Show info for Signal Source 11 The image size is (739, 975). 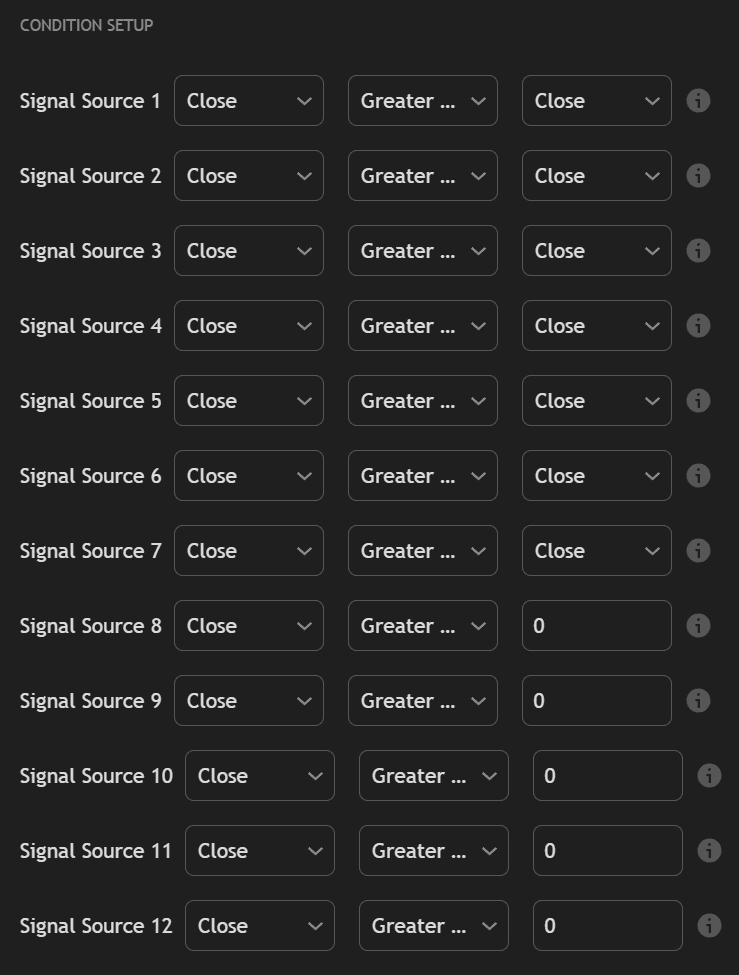click(709, 851)
